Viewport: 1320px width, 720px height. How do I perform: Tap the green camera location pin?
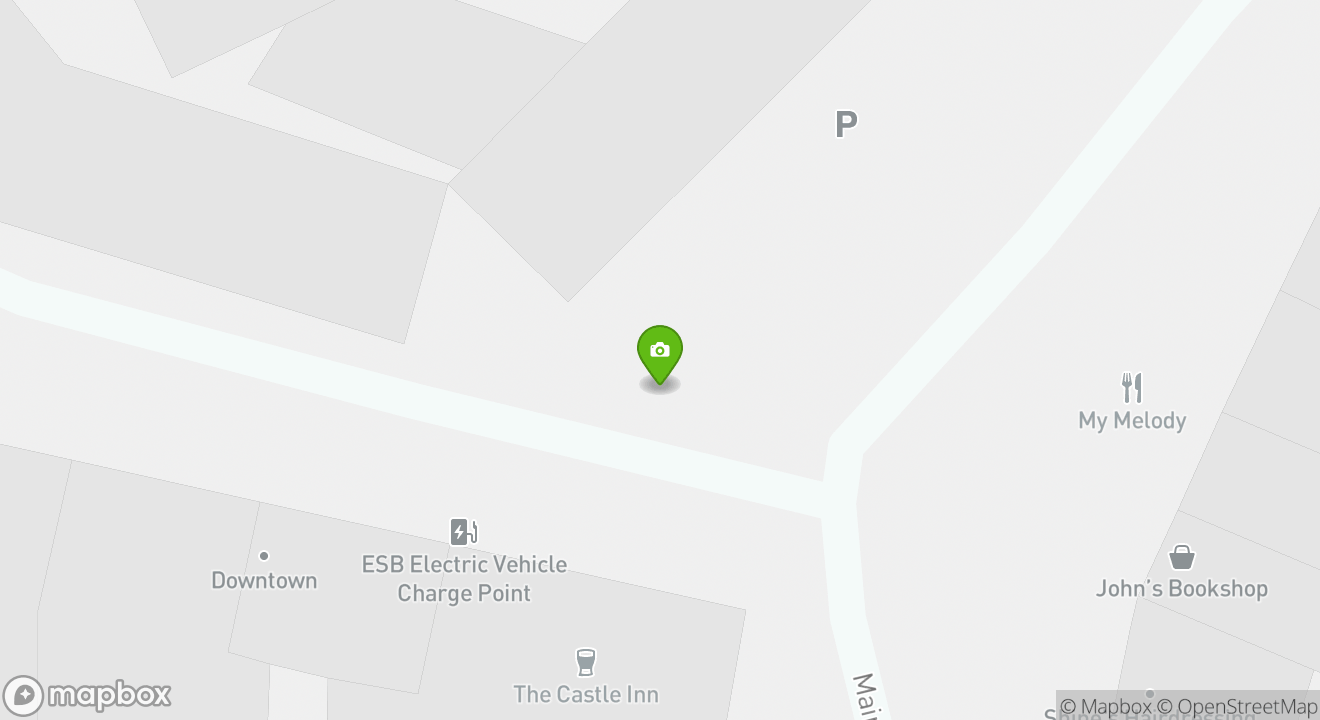(x=660, y=352)
